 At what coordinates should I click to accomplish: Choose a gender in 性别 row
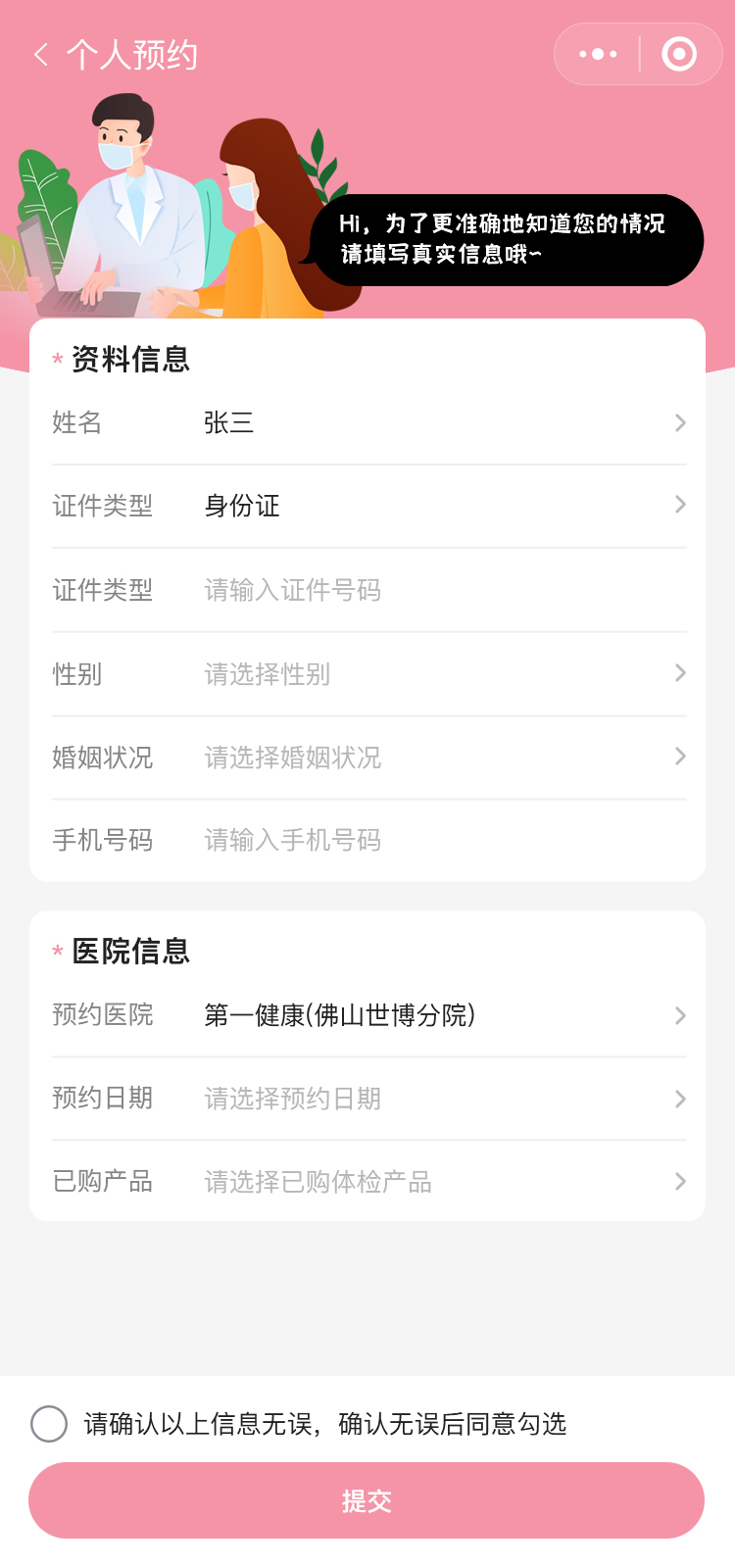[x=368, y=674]
